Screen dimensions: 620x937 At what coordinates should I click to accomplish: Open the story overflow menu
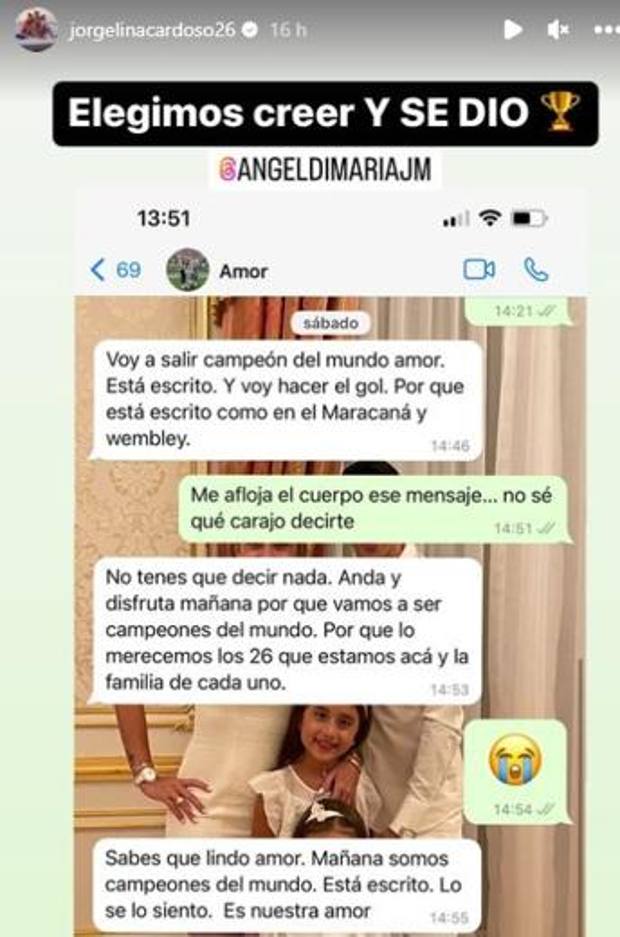coord(605,30)
